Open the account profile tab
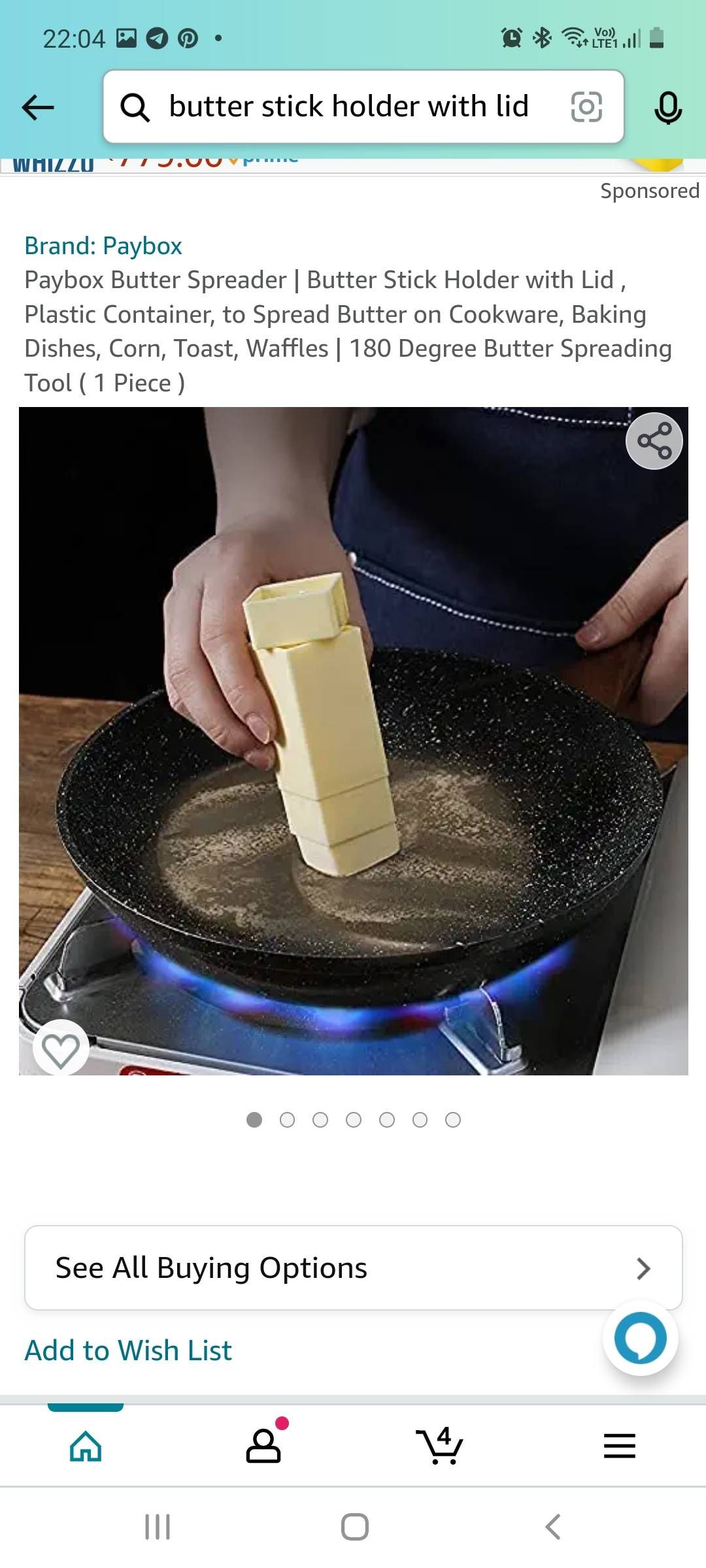 click(263, 1445)
